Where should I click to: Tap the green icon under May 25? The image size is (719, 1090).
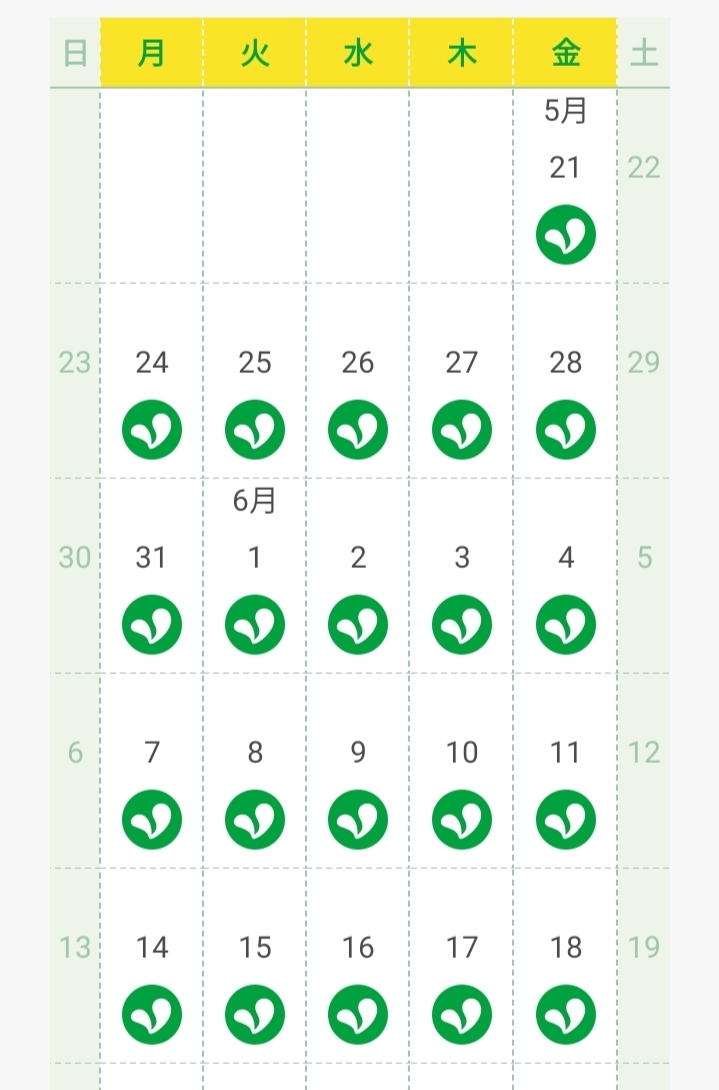255,430
